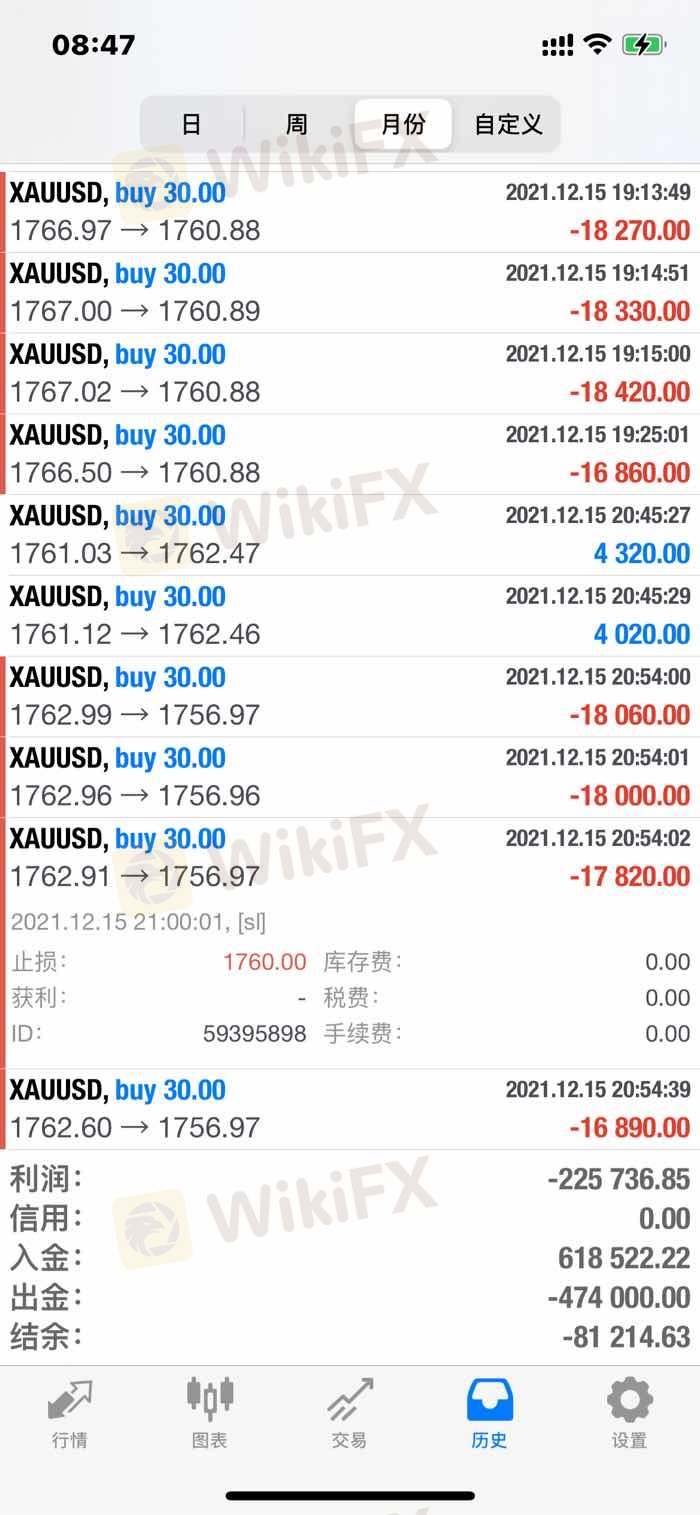Screen dimensions: 700x1515
Task: Open the 设置 settings tab
Action: (630, 1413)
